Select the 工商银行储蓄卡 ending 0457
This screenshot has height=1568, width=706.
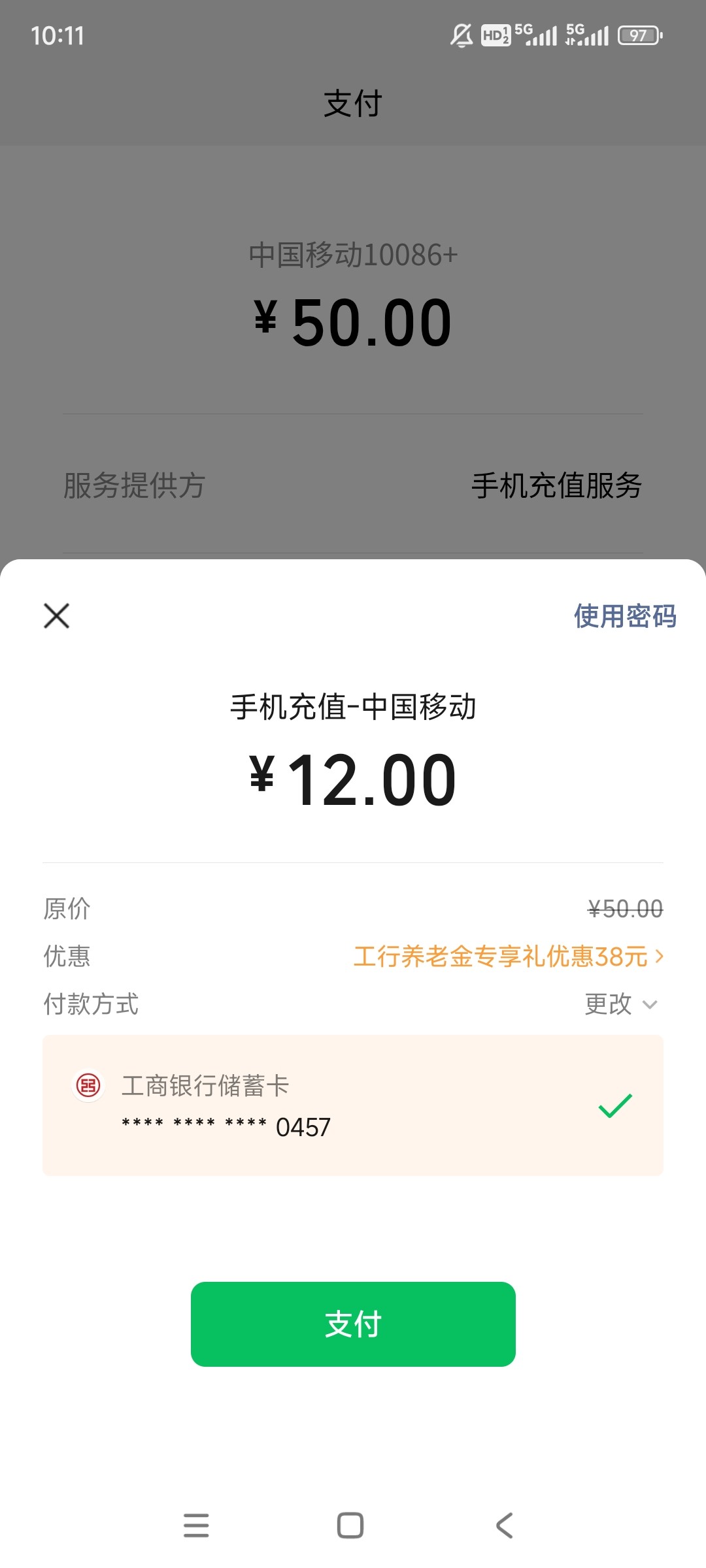[x=352, y=1105]
